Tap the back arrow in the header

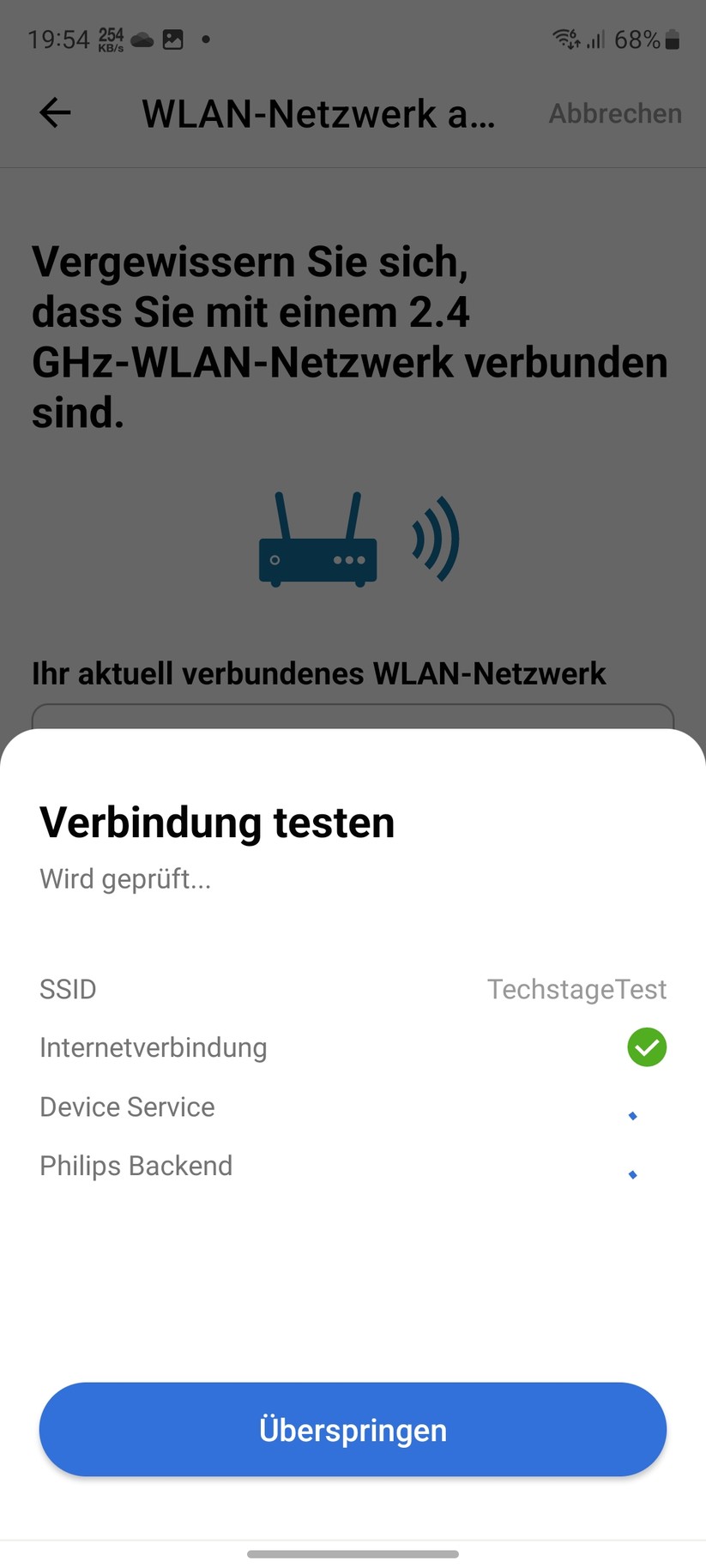click(54, 112)
